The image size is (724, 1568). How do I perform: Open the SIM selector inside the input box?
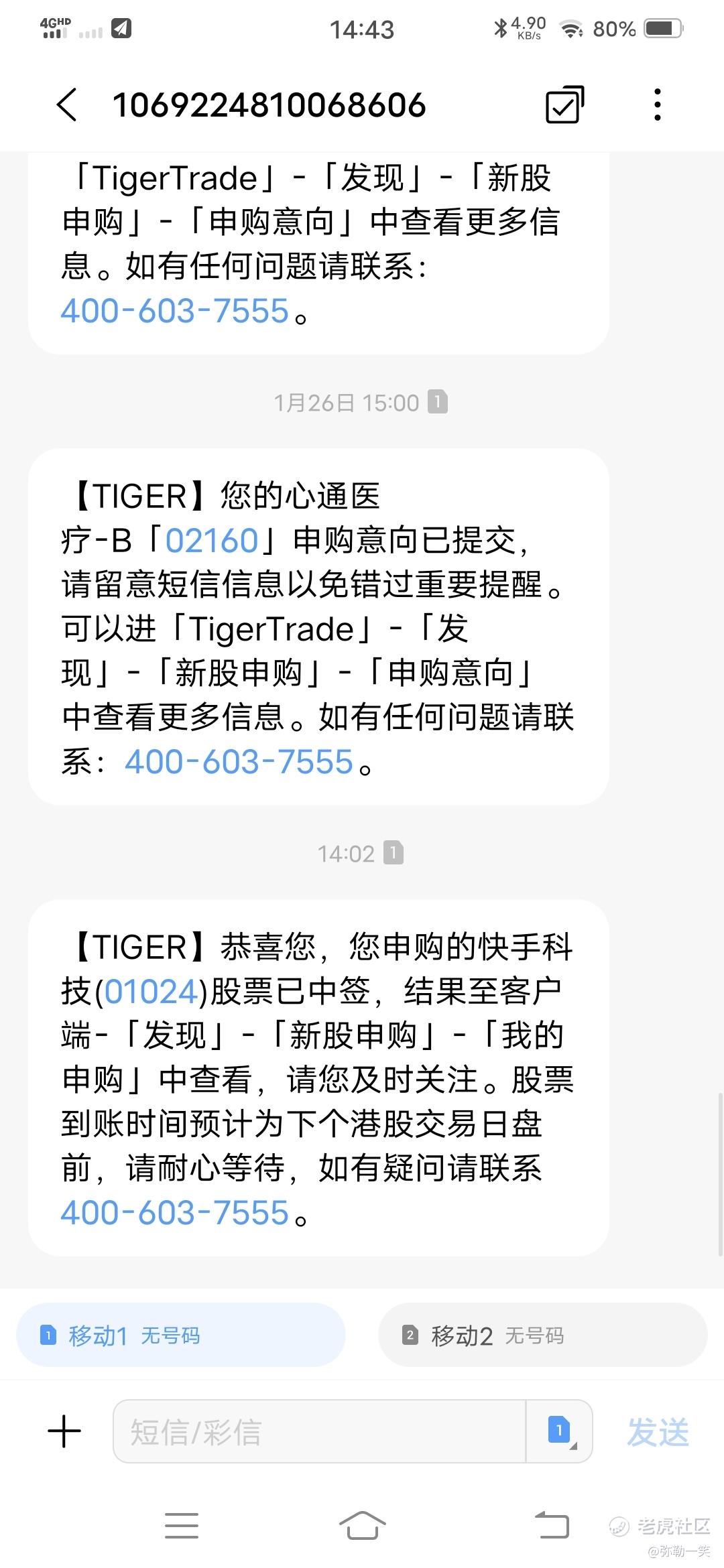pos(560,1431)
